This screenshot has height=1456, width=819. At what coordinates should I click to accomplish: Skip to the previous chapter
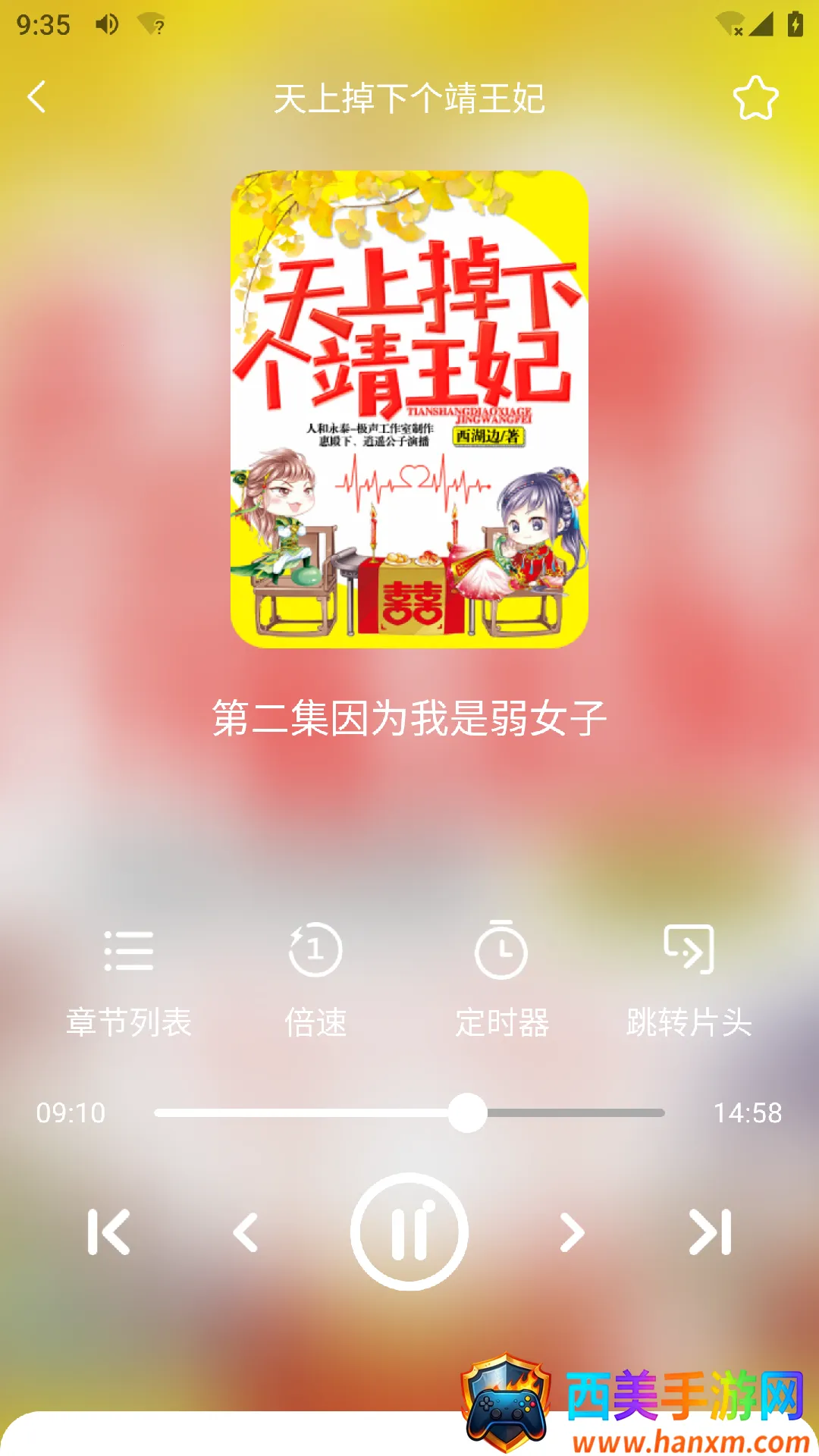coord(109,1232)
